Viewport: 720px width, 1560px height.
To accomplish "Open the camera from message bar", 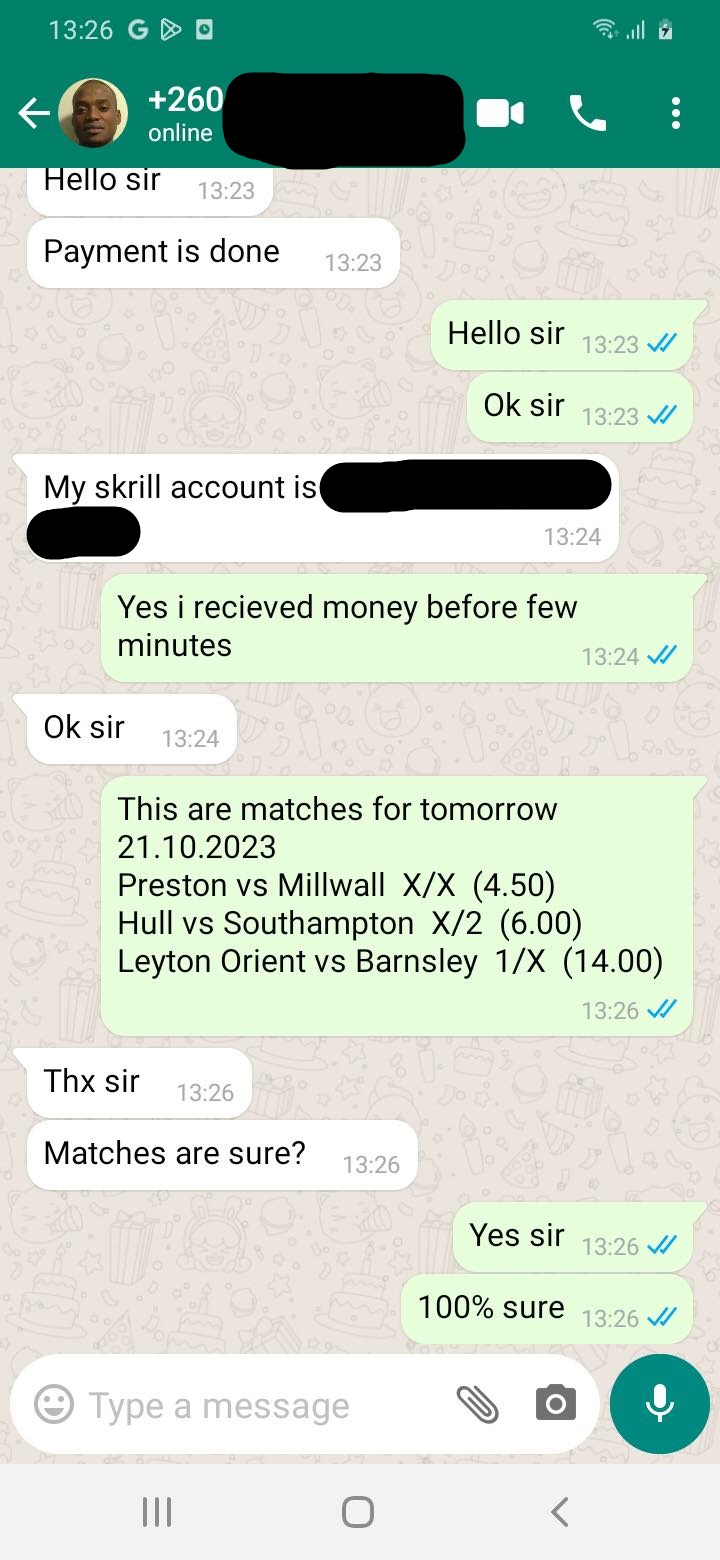I will point(556,1405).
